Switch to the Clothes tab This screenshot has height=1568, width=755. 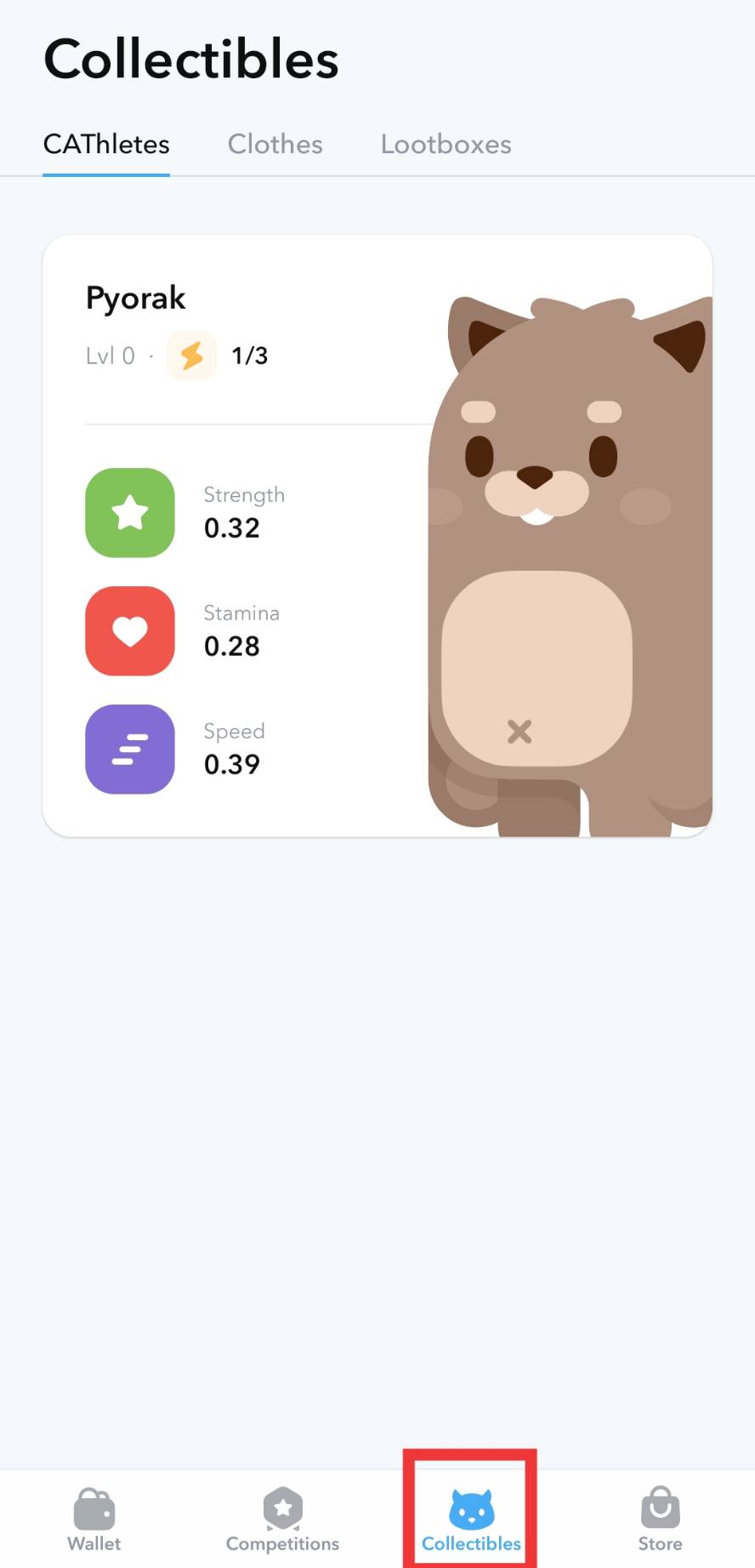click(275, 145)
